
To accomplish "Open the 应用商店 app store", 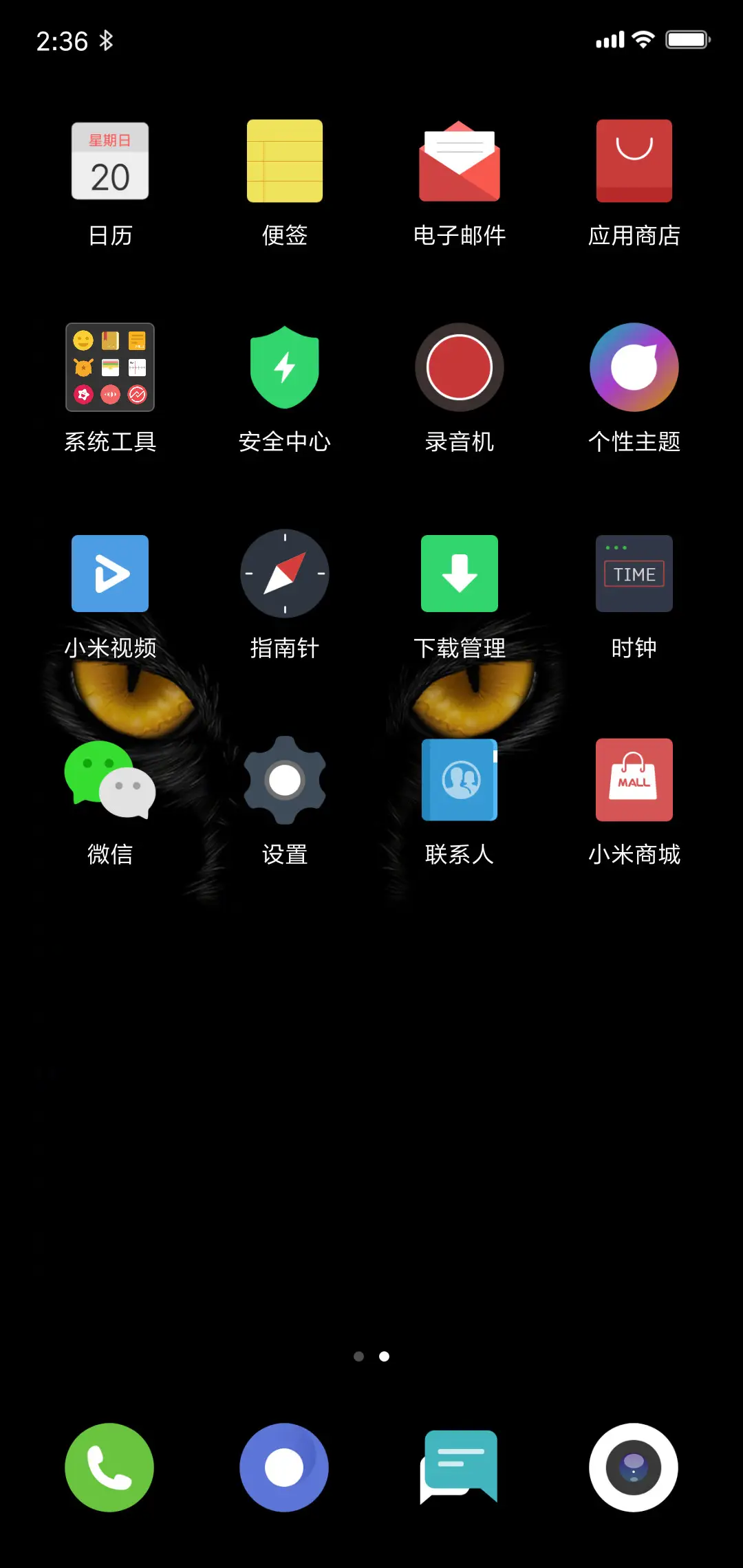I will click(634, 160).
